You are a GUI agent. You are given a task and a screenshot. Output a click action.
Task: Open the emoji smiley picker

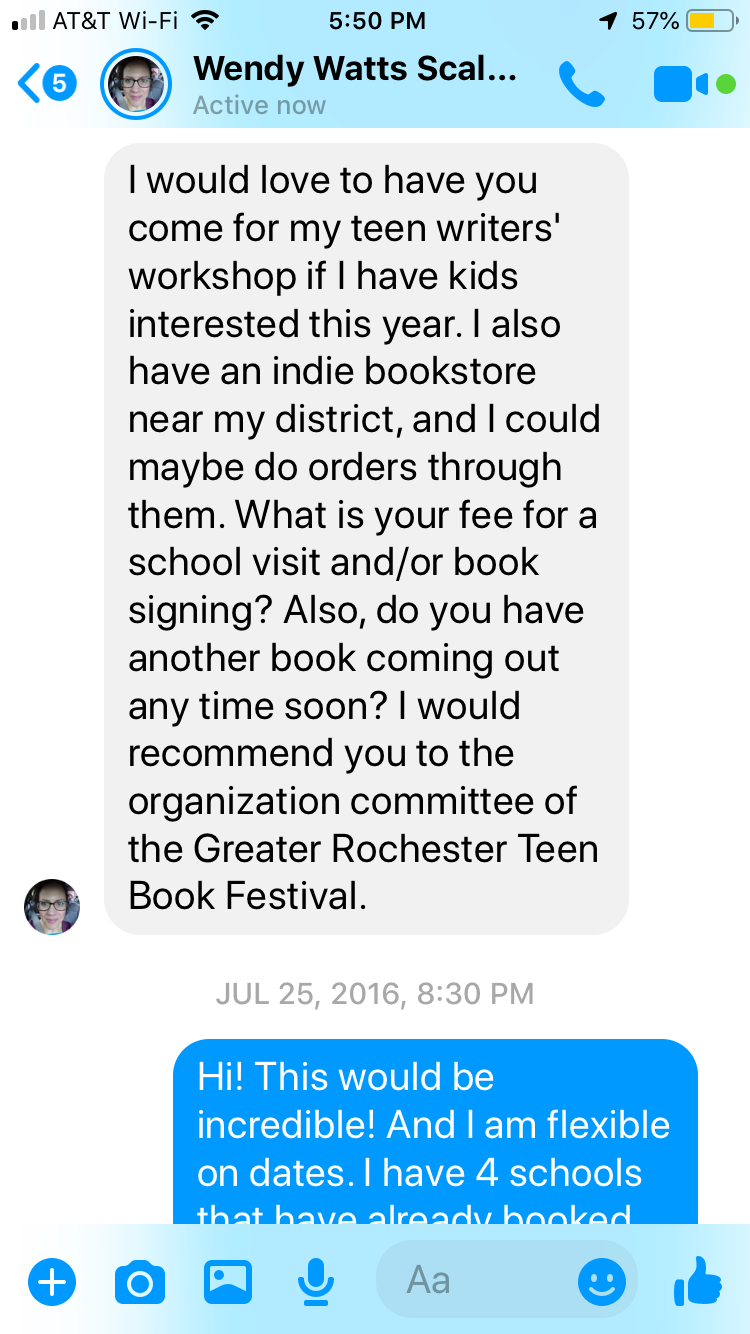pos(602,1281)
